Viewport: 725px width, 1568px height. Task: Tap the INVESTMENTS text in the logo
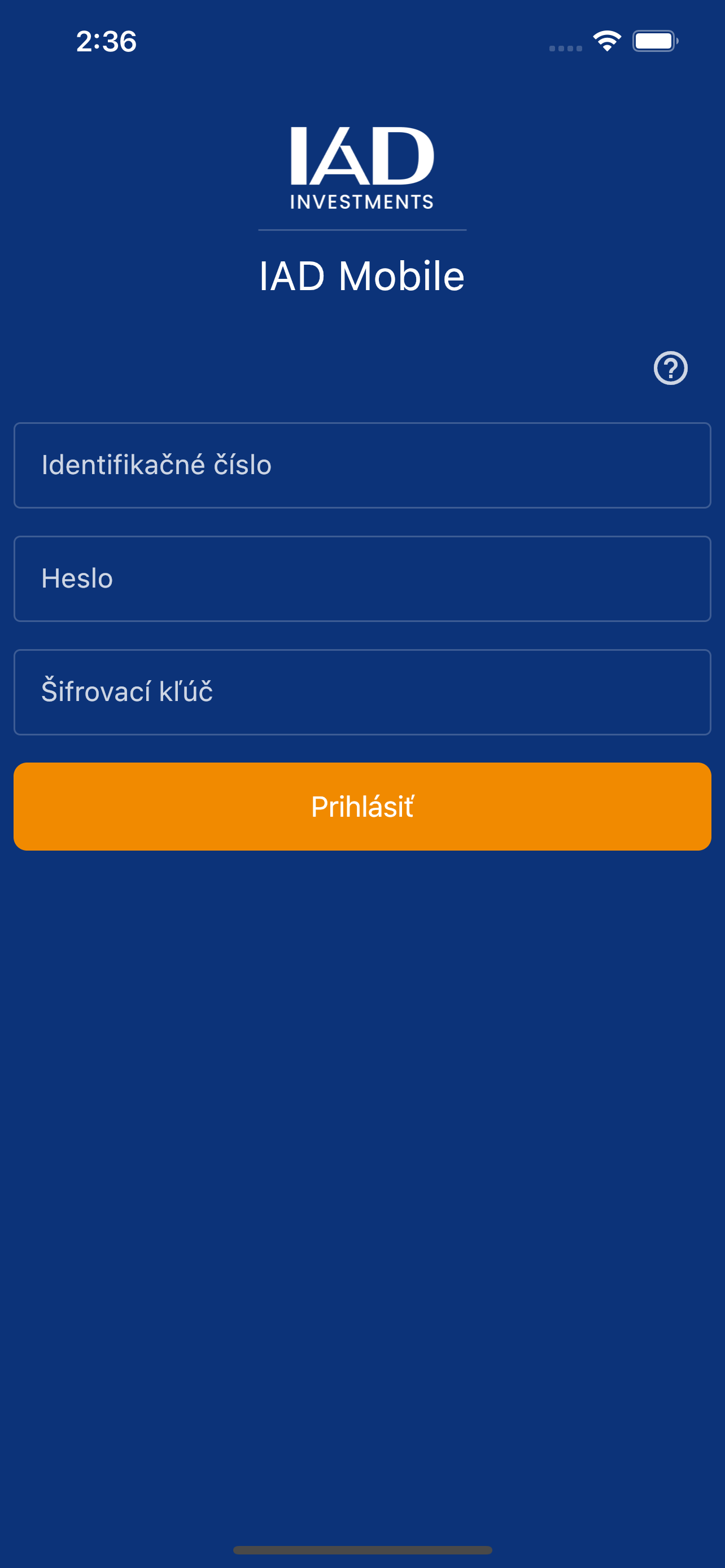[361, 201]
